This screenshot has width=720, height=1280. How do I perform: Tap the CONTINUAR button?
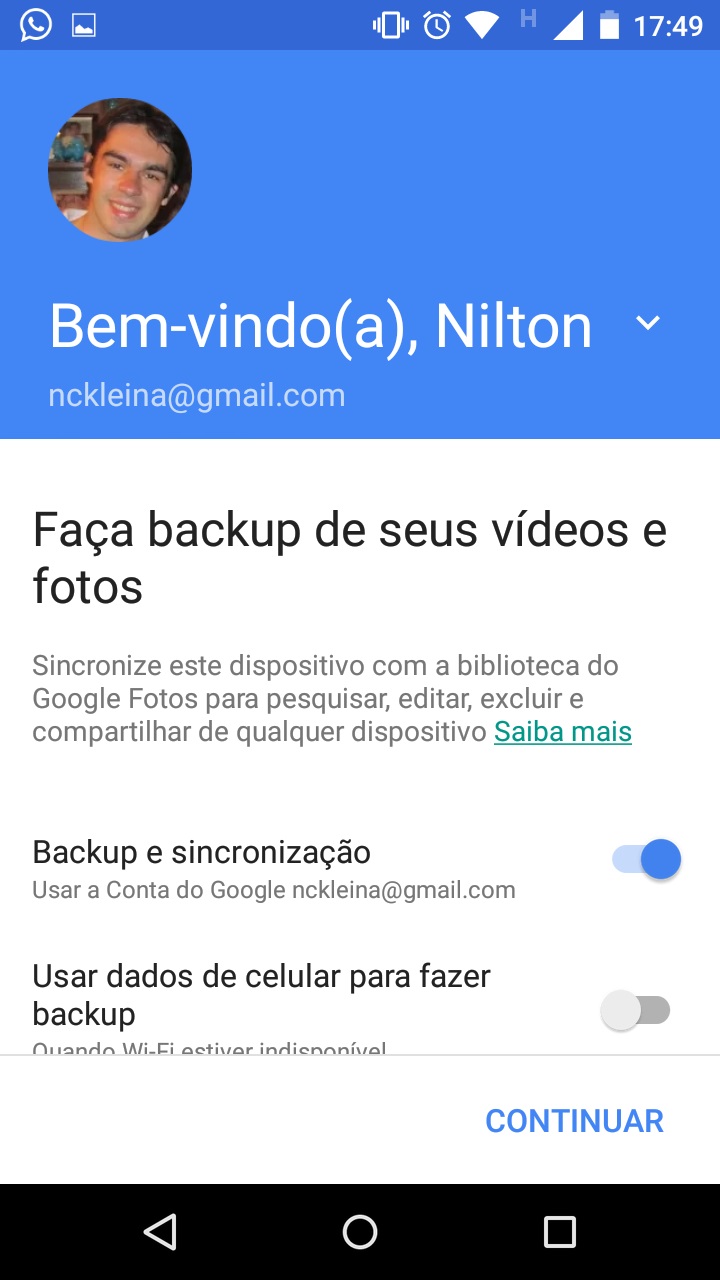pos(574,1121)
